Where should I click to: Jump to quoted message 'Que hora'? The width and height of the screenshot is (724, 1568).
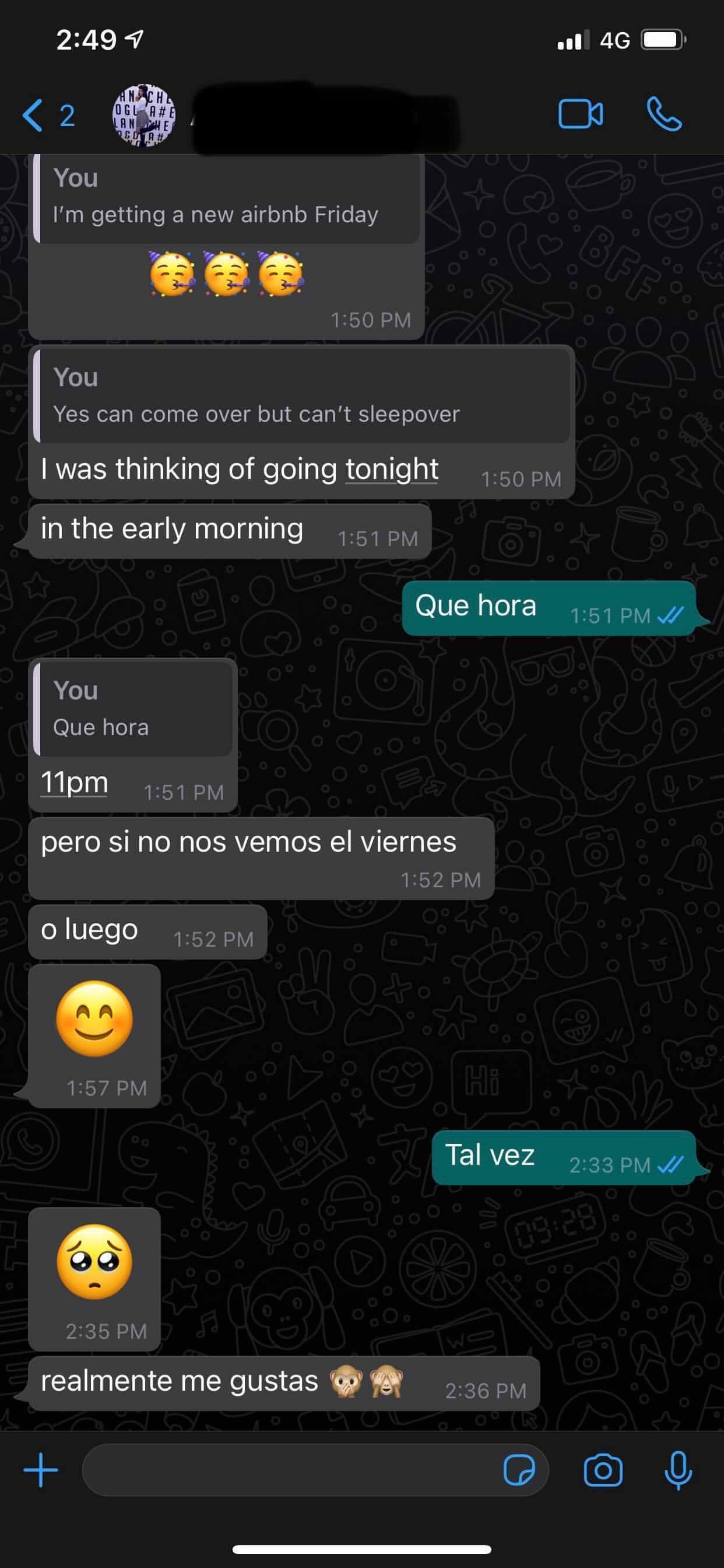coord(134,709)
